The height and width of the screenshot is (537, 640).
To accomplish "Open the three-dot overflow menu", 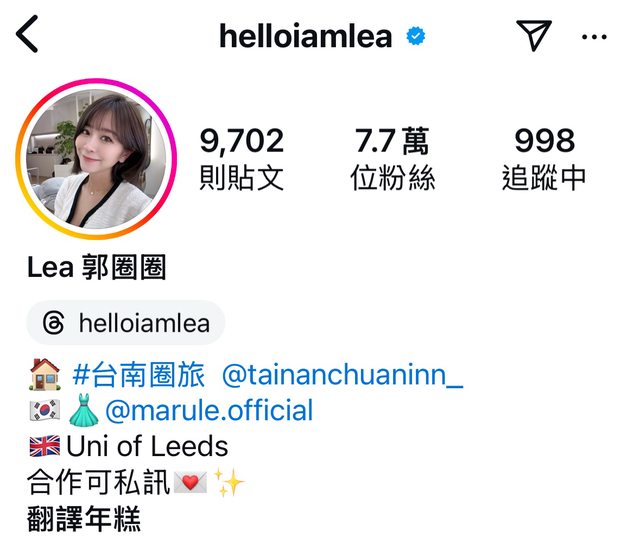I will [594, 37].
